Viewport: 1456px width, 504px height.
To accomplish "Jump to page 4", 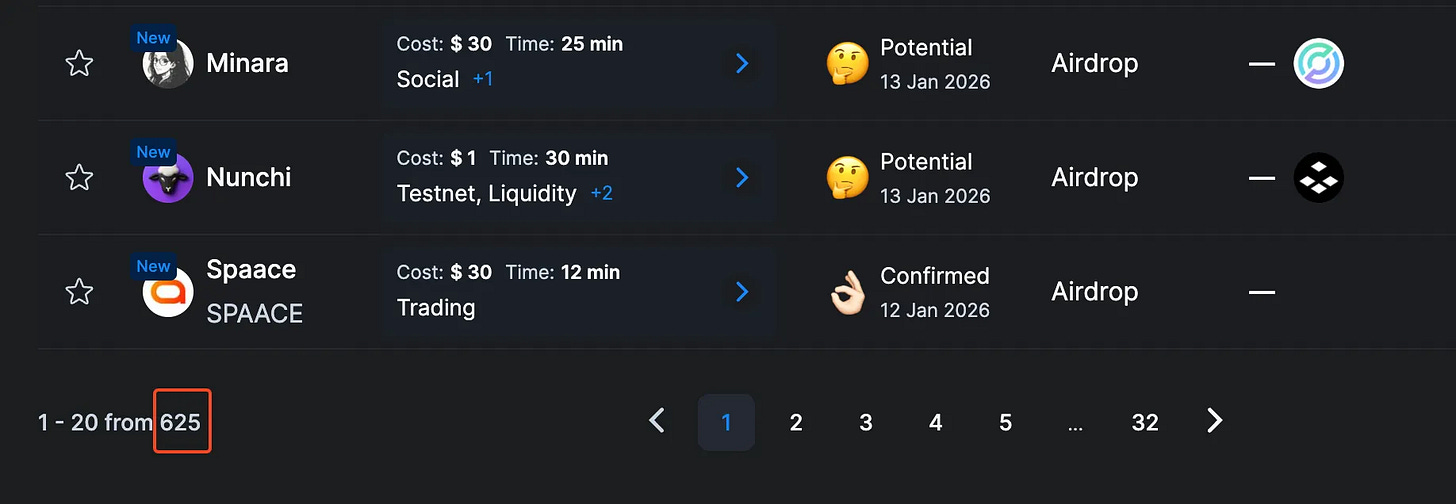I will tap(936, 422).
